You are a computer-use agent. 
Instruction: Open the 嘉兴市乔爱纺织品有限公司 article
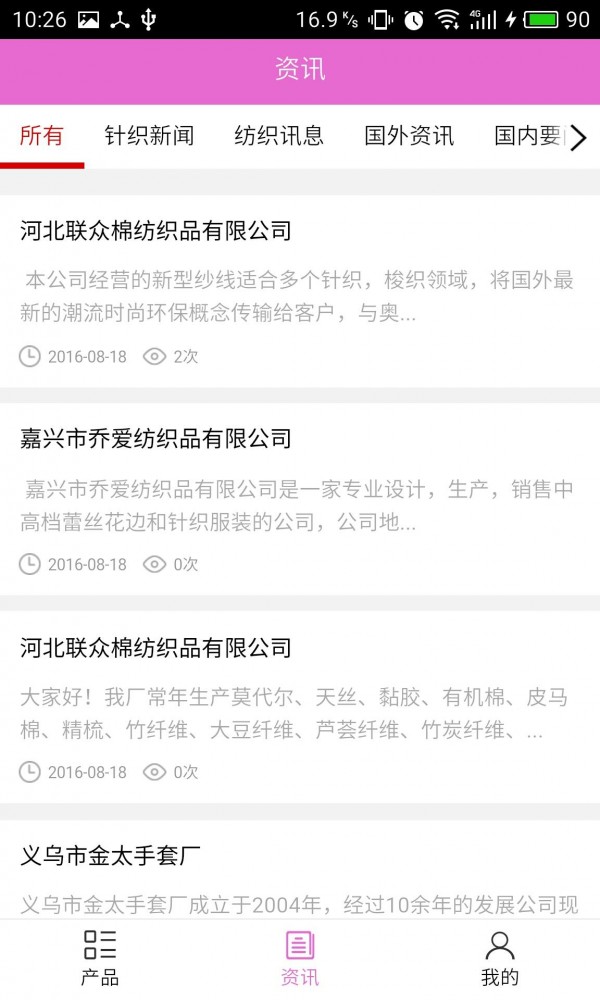pos(300,499)
